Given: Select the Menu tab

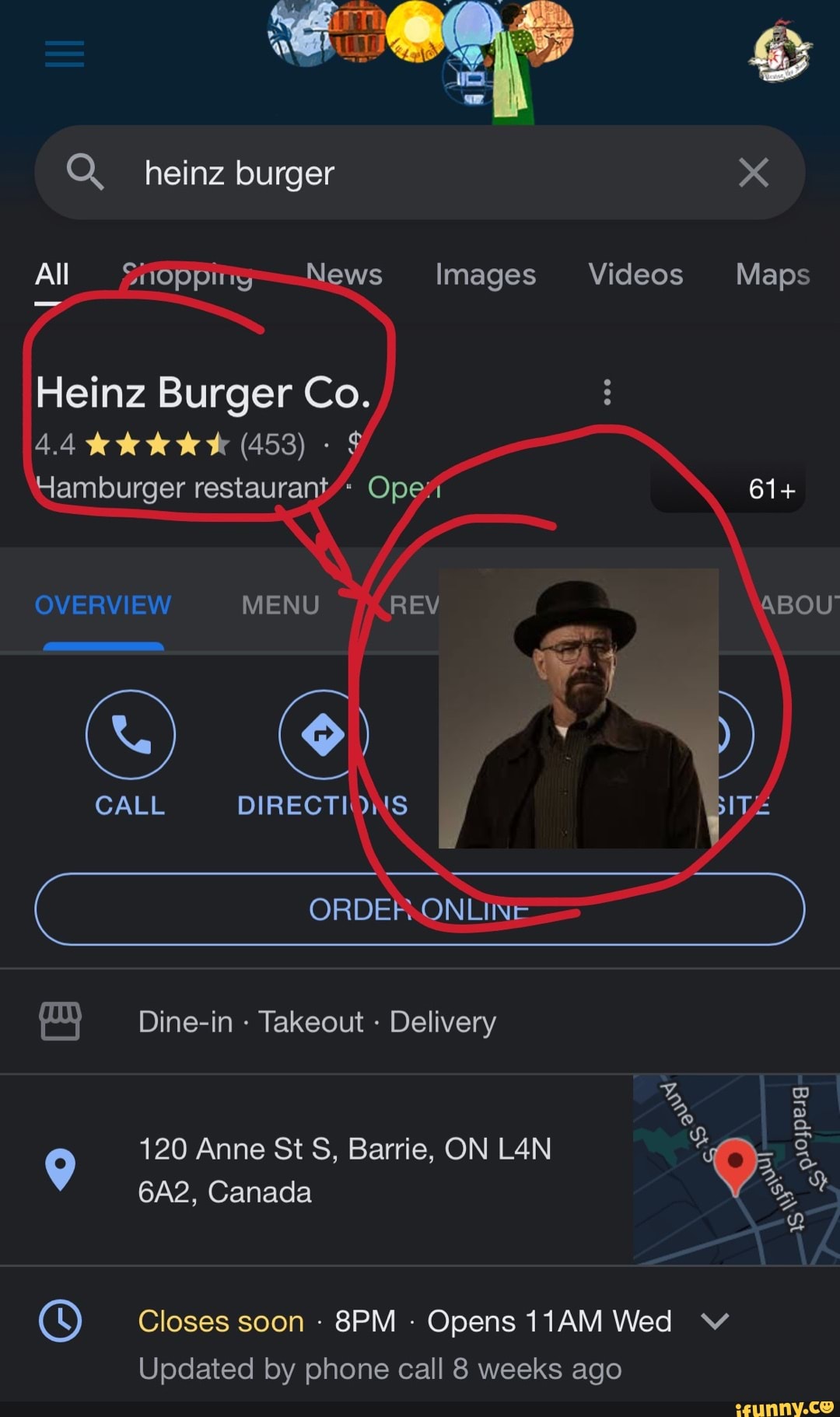Looking at the screenshot, I should [280, 605].
